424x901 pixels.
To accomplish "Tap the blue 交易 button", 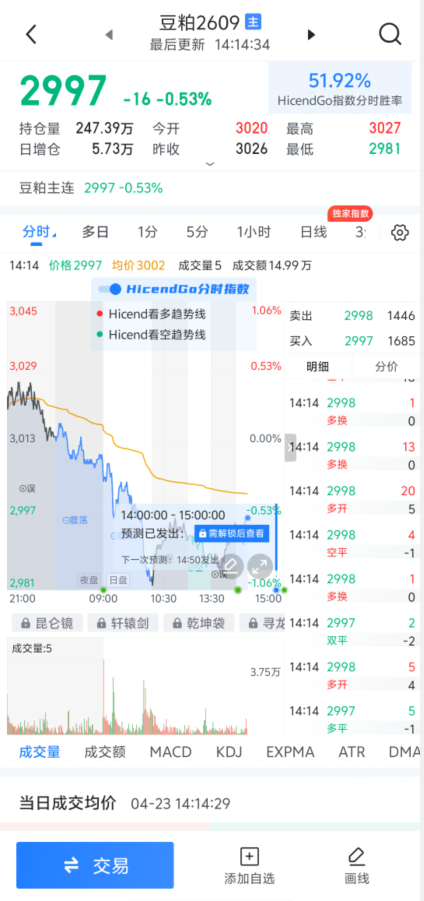I will click(95, 865).
